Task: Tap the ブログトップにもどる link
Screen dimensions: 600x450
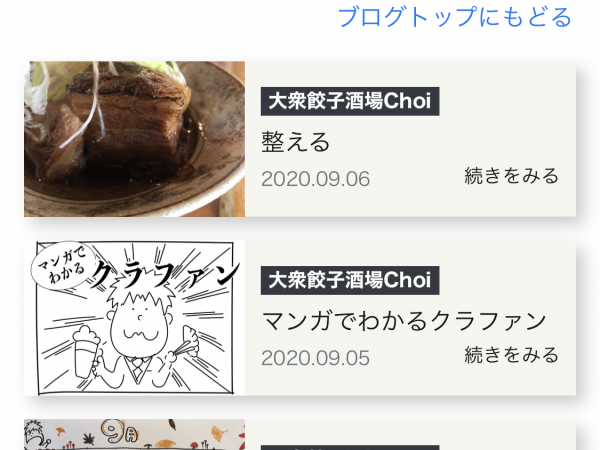Action: 454,17
